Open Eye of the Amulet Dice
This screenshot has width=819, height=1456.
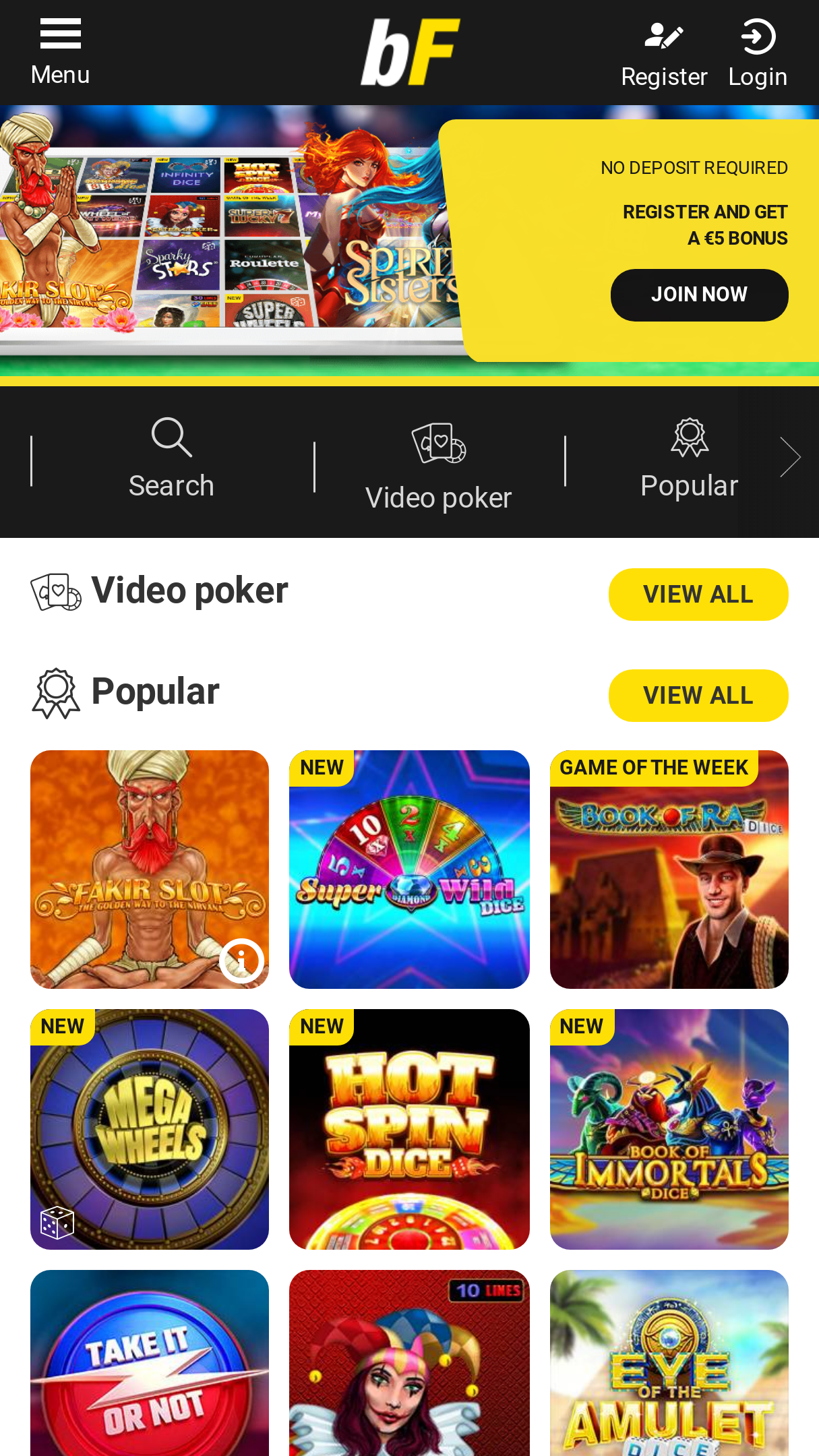tap(669, 1363)
